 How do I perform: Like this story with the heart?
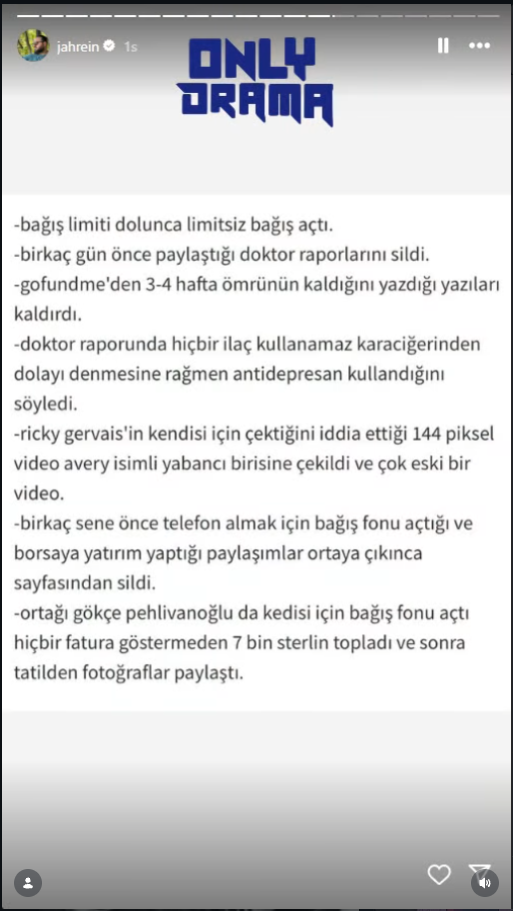tap(439, 874)
